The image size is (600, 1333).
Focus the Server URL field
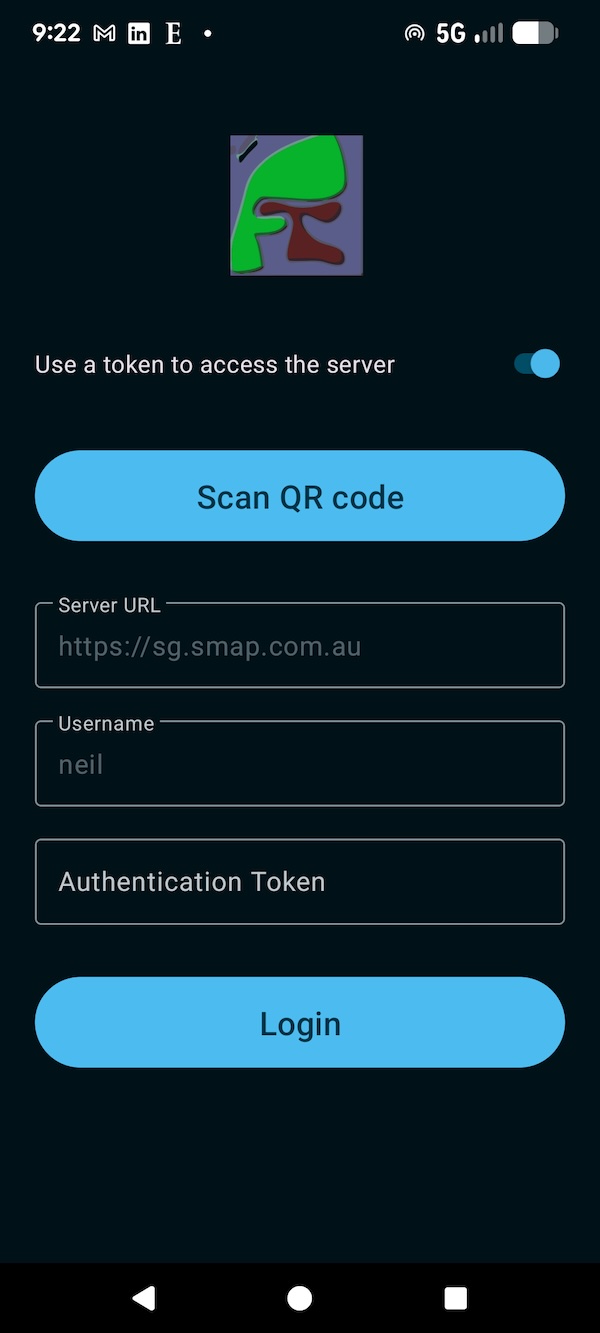[x=300, y=646]
